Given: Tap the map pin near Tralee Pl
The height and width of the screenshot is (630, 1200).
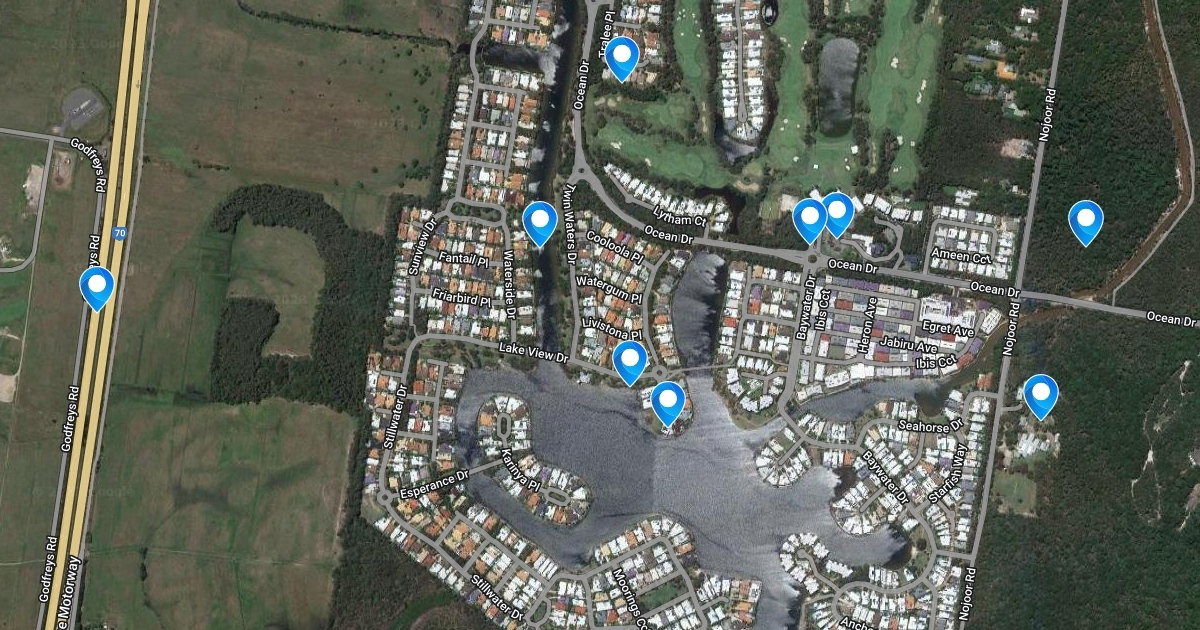Looking at the screenshot, I should pos(622,58).
